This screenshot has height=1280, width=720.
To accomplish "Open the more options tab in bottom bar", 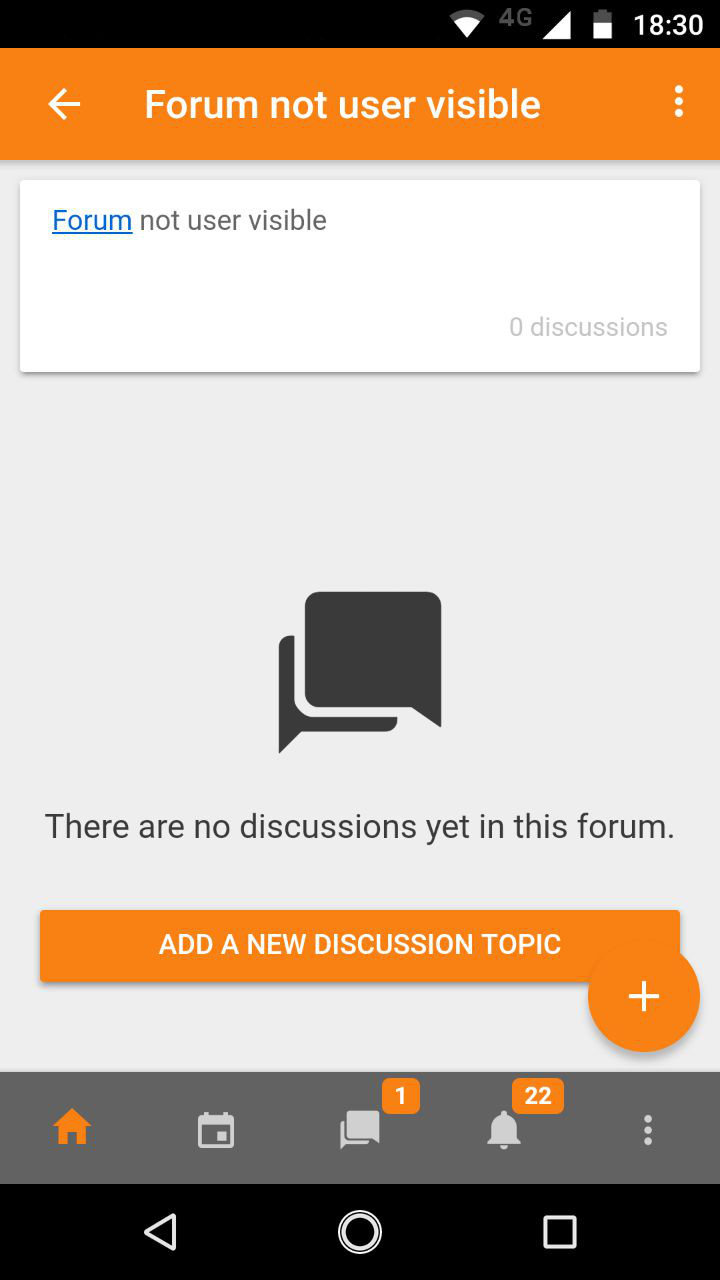I will [648, 1130].
